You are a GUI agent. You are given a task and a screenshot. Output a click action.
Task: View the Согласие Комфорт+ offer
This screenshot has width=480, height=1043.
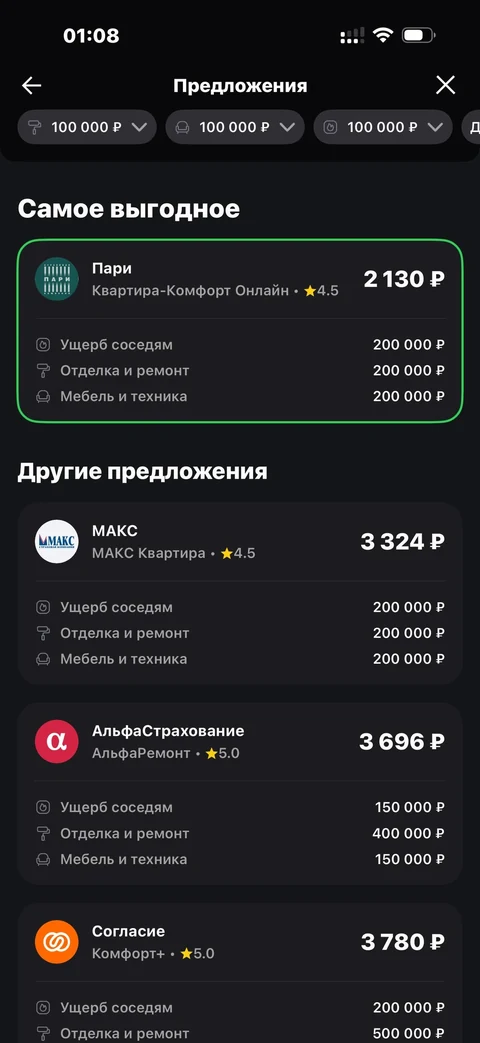(240, 972)
